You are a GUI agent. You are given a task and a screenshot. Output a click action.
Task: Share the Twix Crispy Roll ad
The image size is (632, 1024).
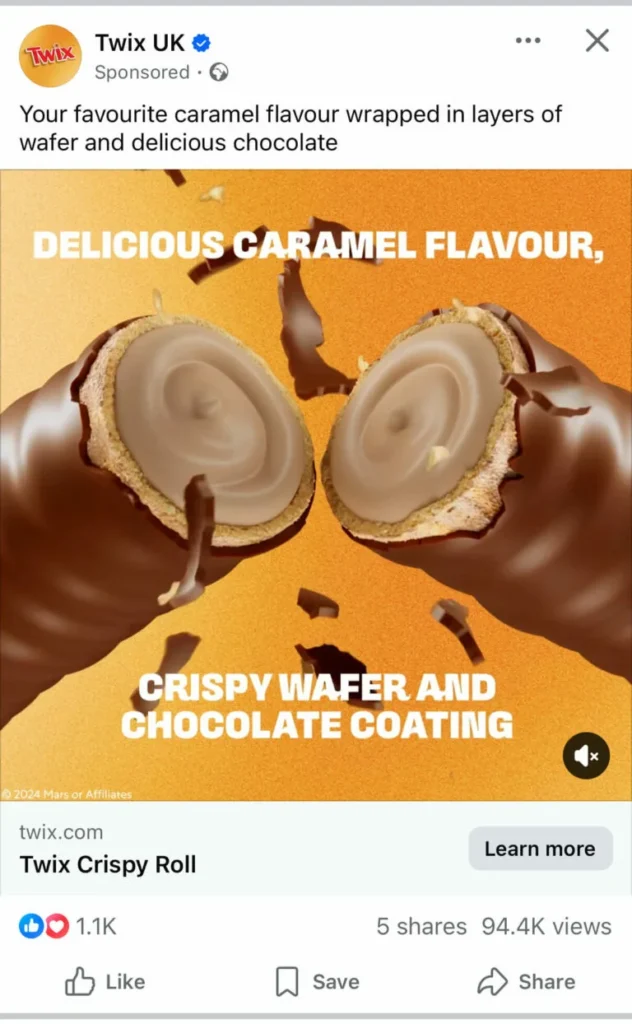526,982
